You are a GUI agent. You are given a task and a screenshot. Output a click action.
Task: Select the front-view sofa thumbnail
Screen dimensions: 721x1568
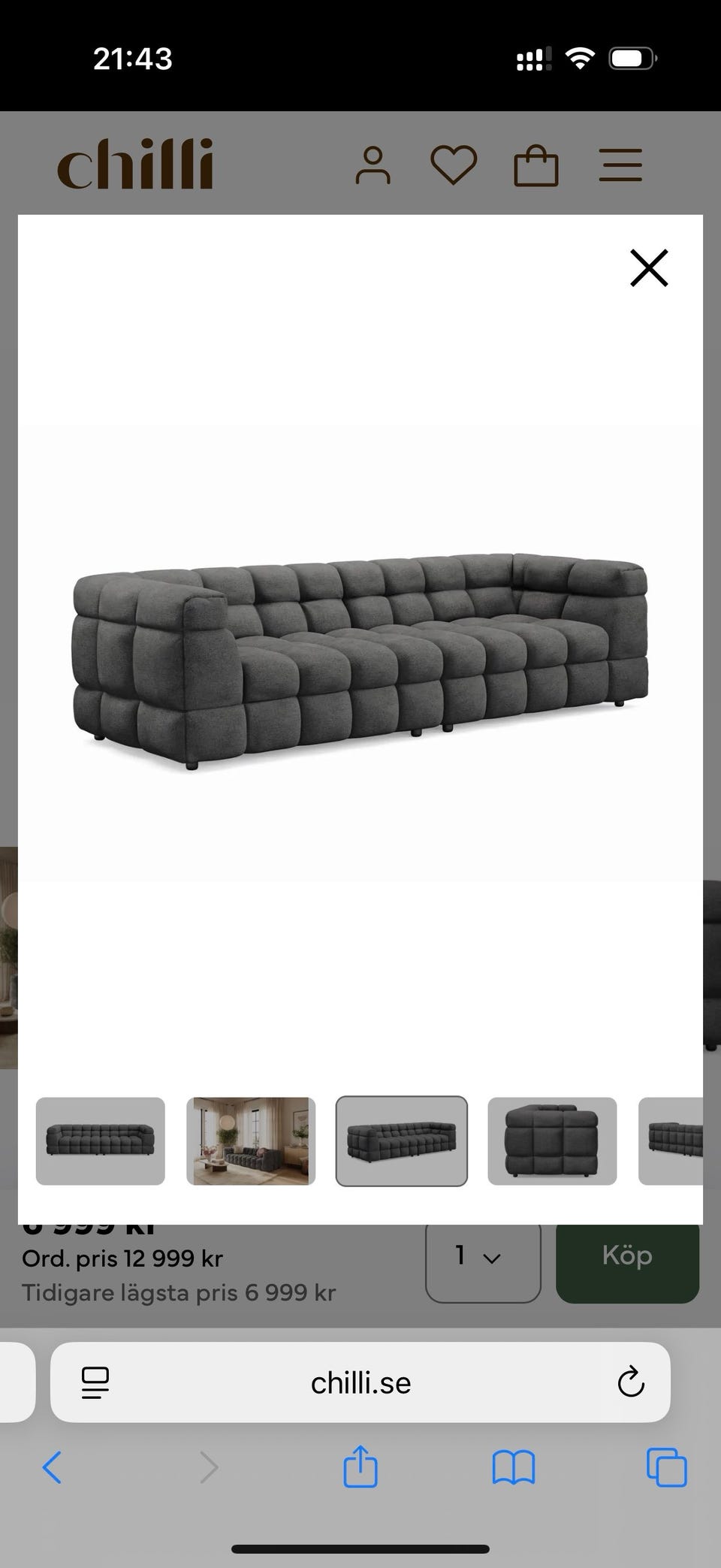click(x=100, y=1141)
